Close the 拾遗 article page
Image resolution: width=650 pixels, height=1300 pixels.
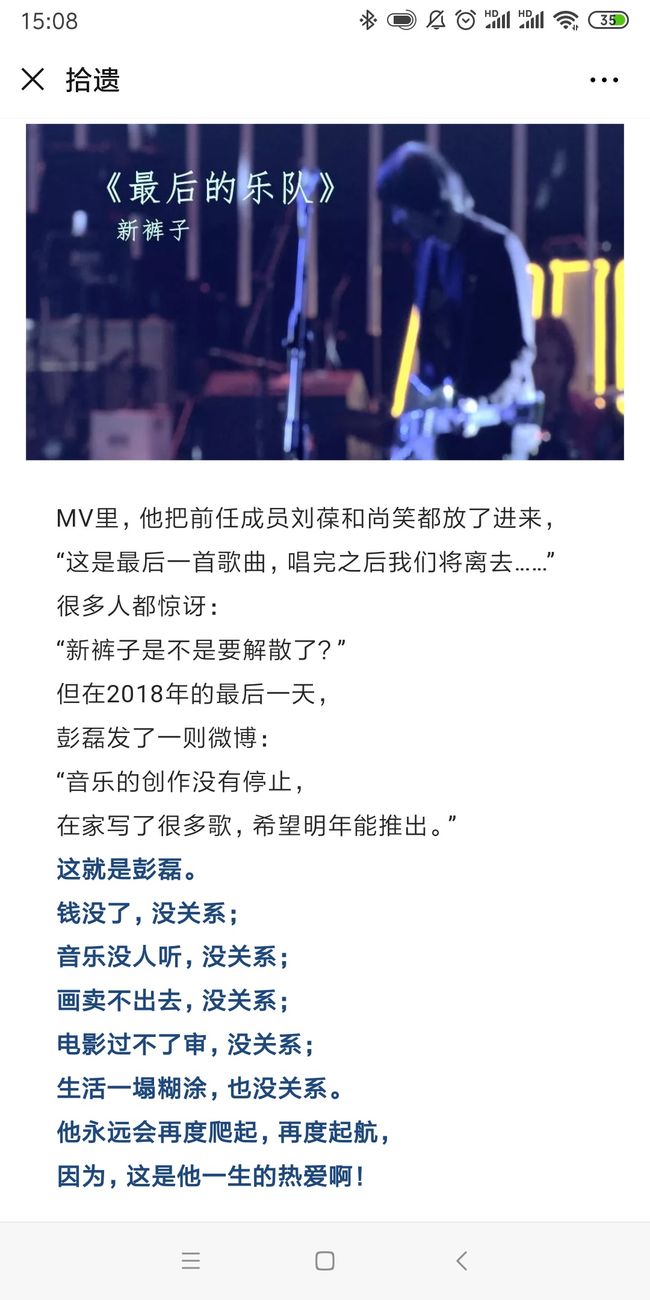tap(33, 80)
